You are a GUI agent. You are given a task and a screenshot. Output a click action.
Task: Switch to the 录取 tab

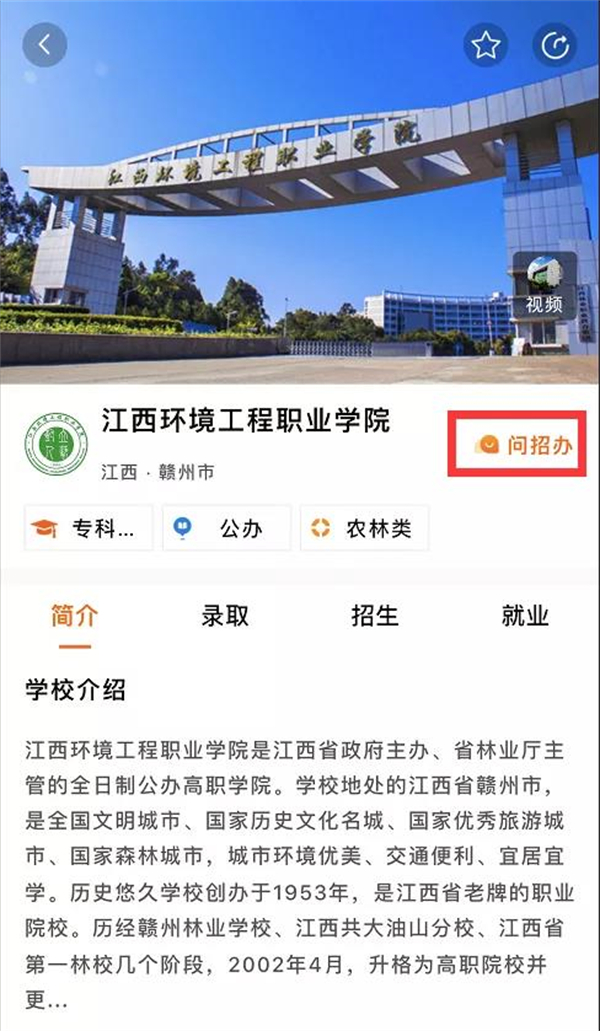click(x=225, y=616)
